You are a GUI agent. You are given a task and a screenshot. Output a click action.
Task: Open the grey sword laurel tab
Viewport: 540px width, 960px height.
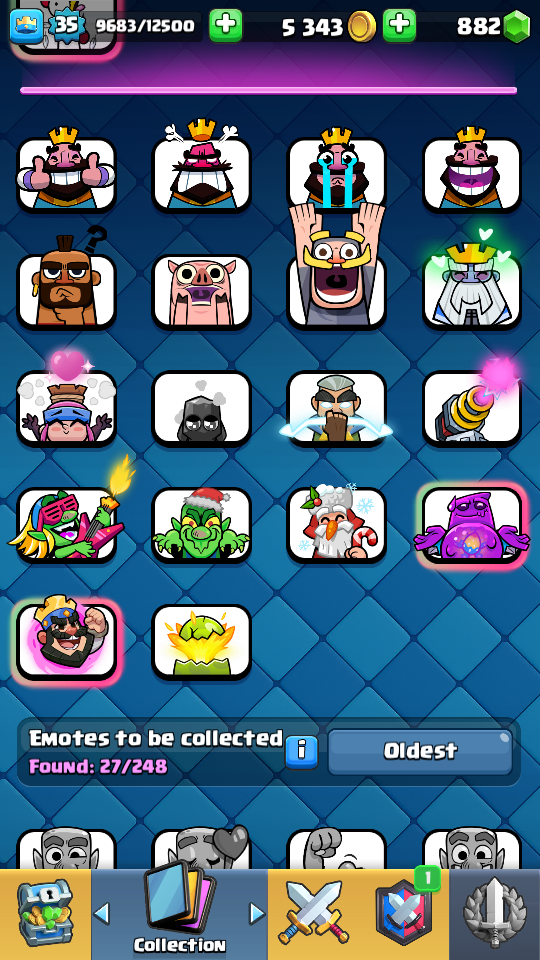(495, 915)
